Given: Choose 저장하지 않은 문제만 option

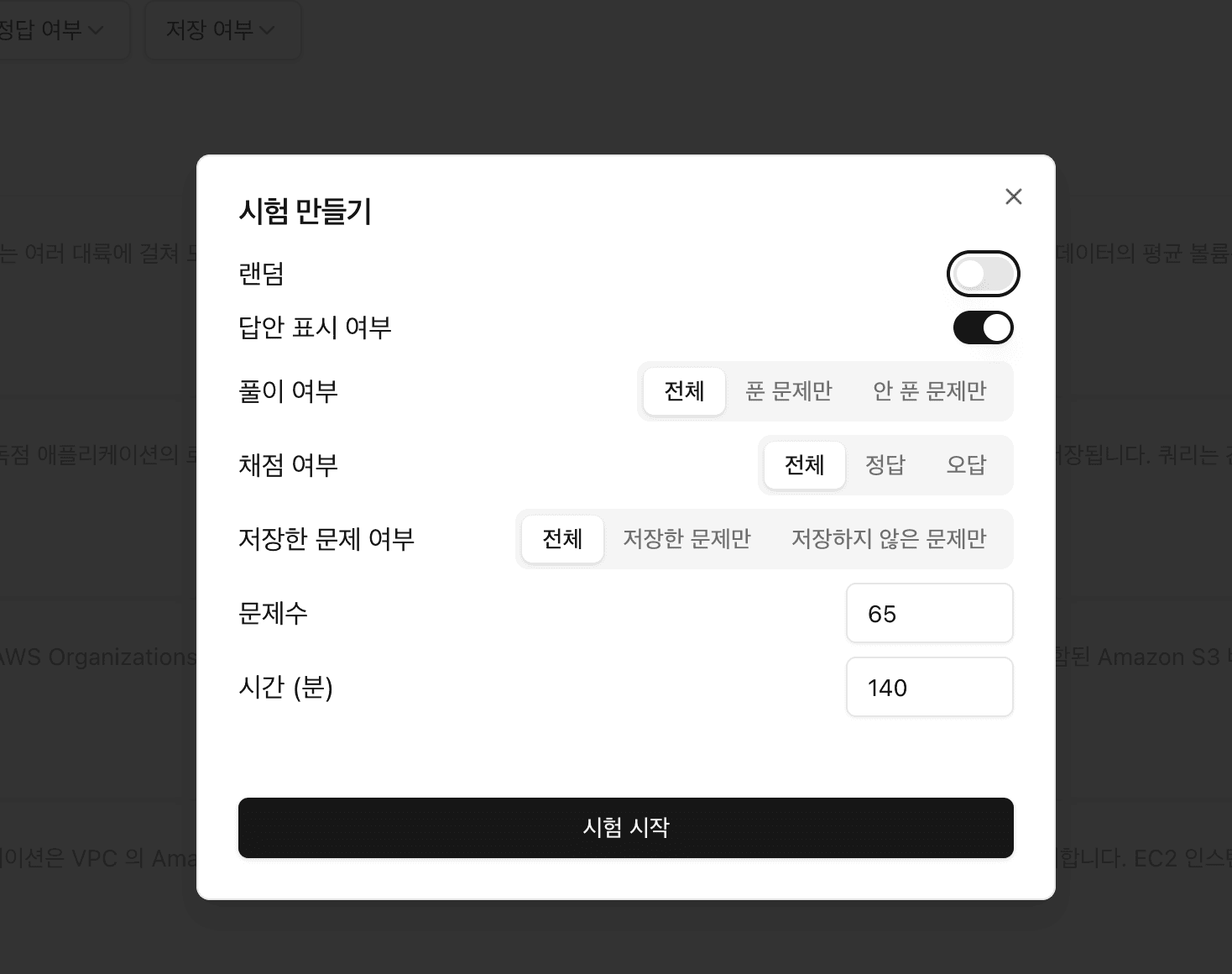Looking at the screenshot, I should pyautogui.click(x=888, y=539).
